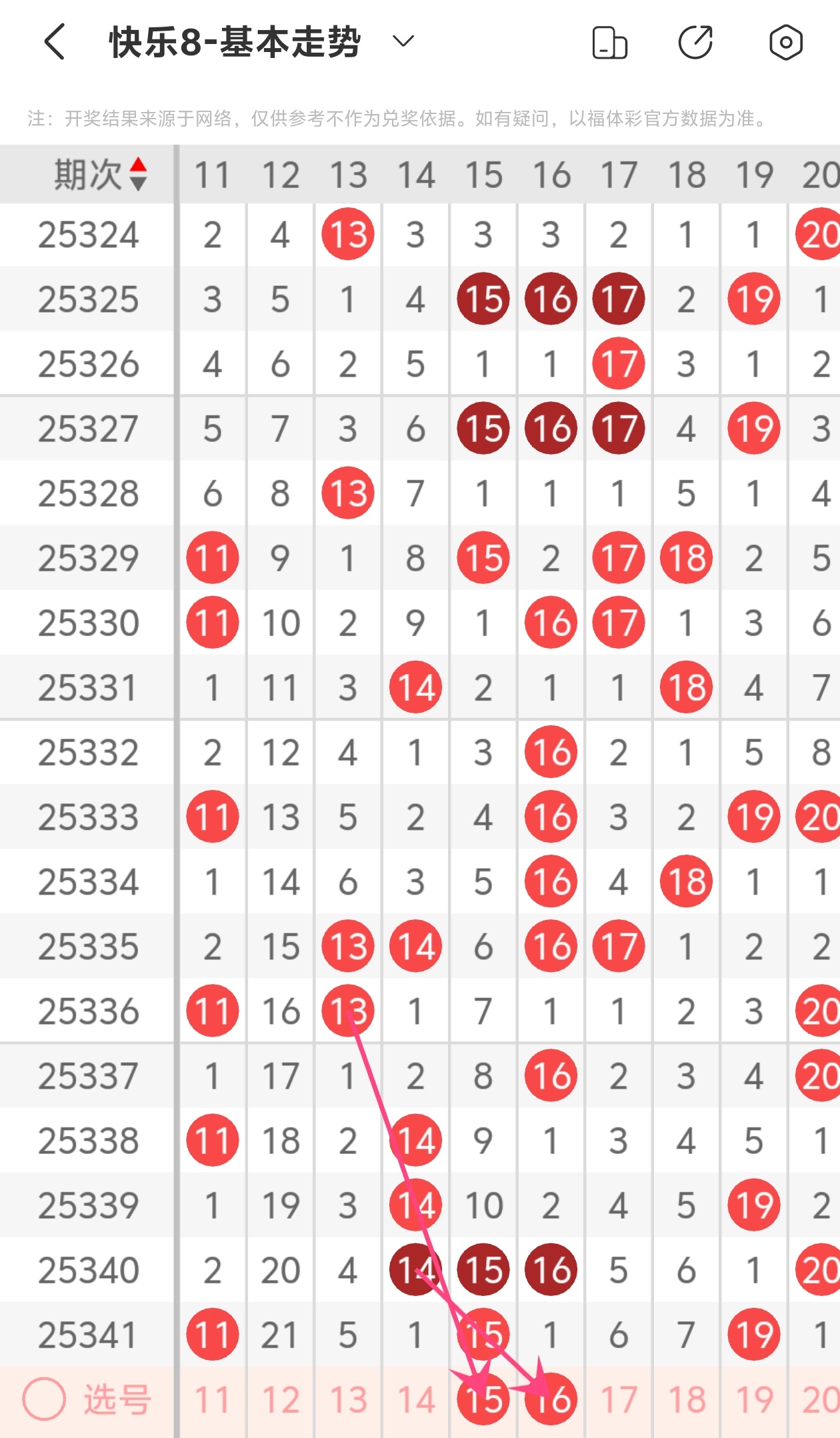
Task: Tap the 选号 circle button
Action: tap(44, 1399)
